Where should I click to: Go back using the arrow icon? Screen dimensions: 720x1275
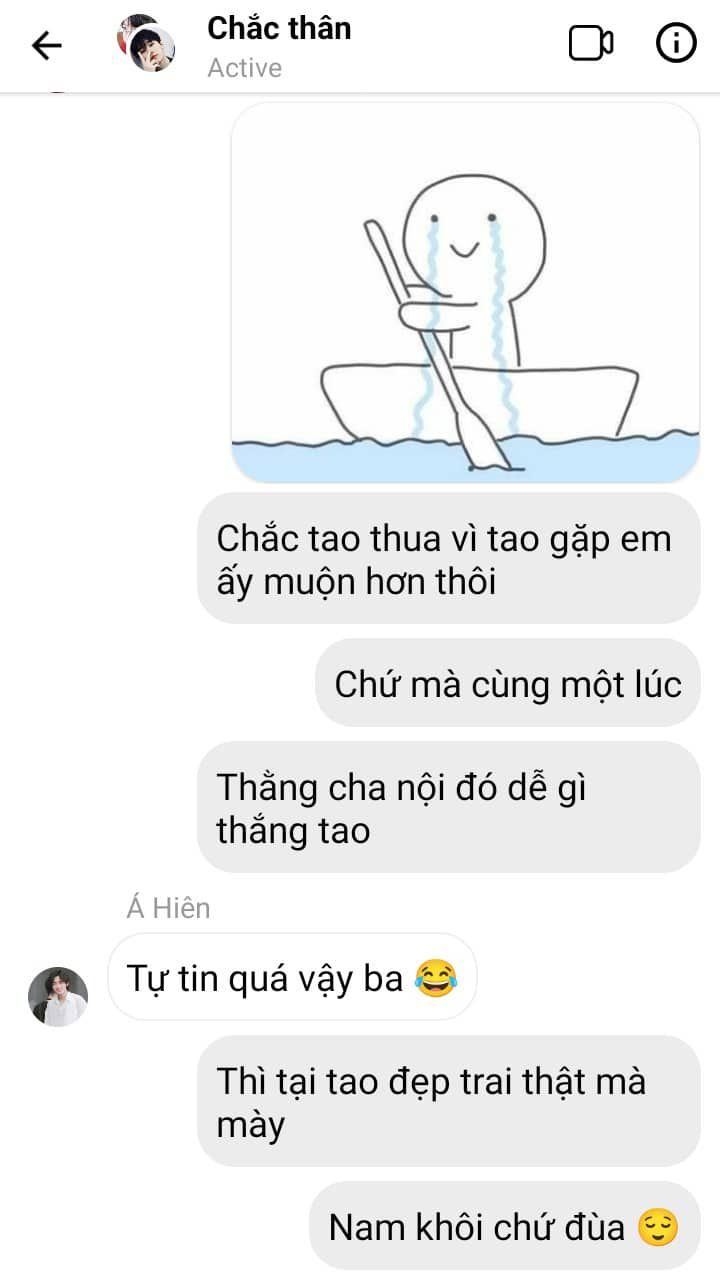click(x=46, y=45)
